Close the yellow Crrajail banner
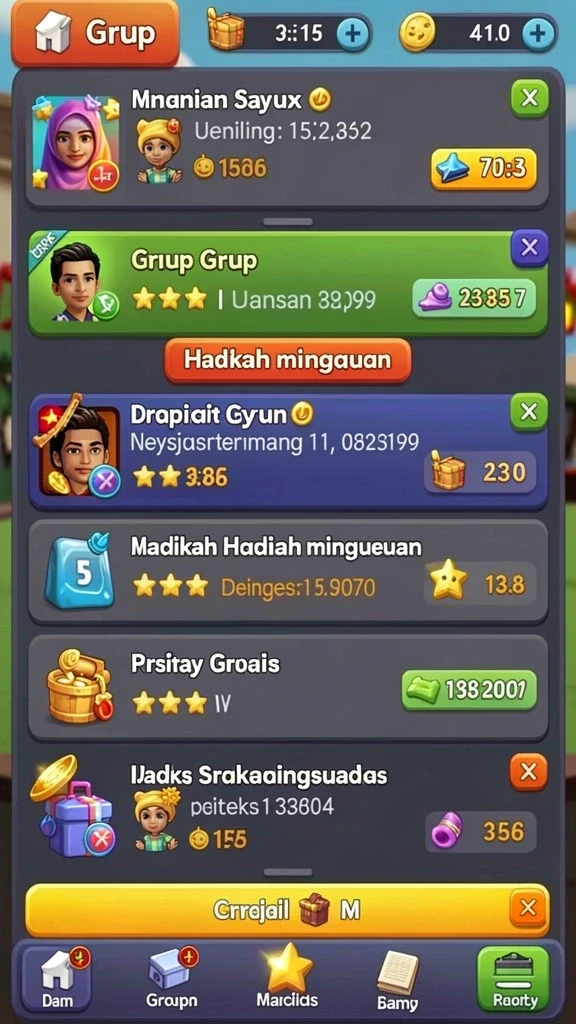The image size is (576, 1024). 528,908
